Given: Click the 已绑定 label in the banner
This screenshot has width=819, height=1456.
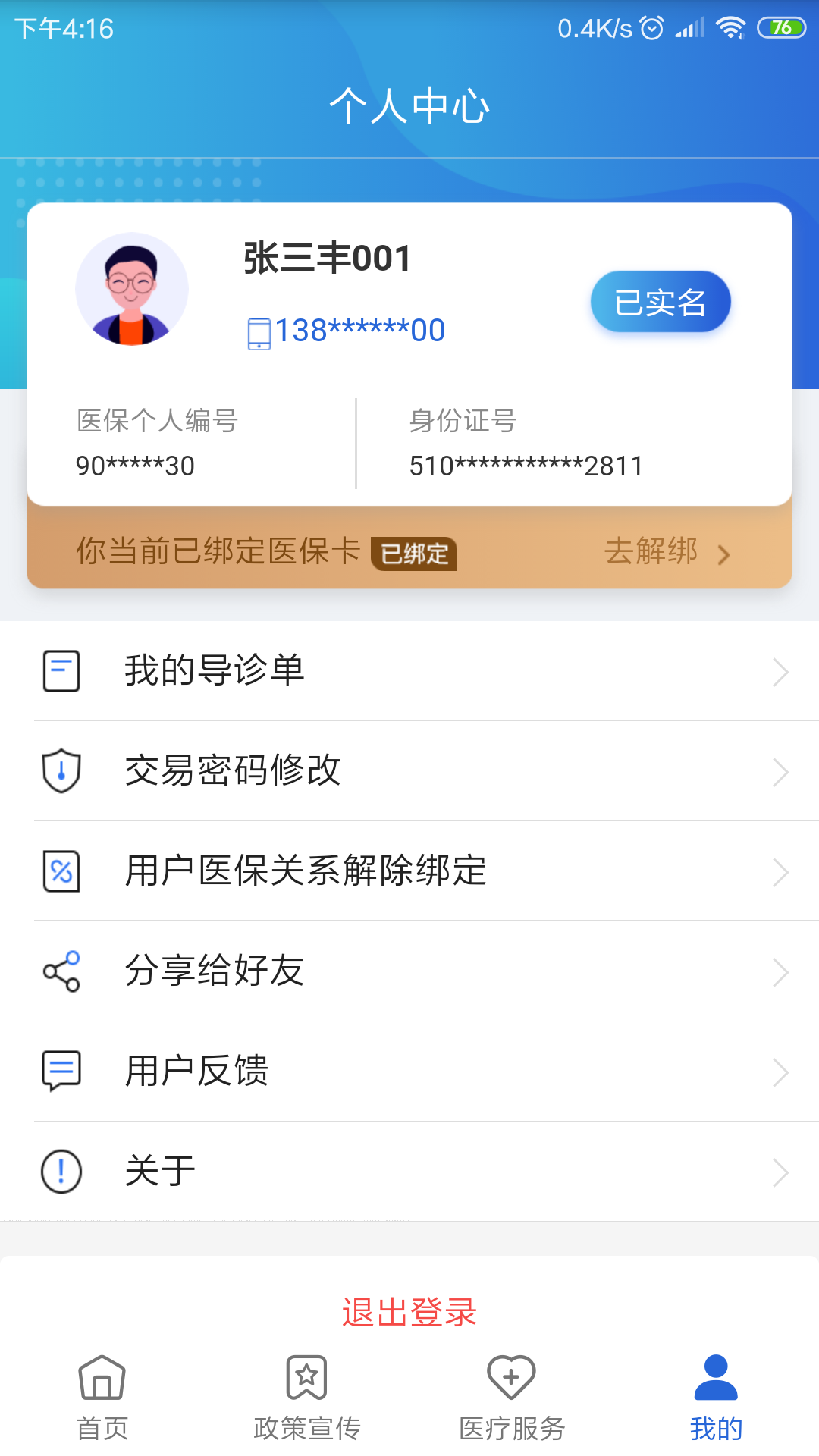Looking at the screenshot, I should pos(414,554).
